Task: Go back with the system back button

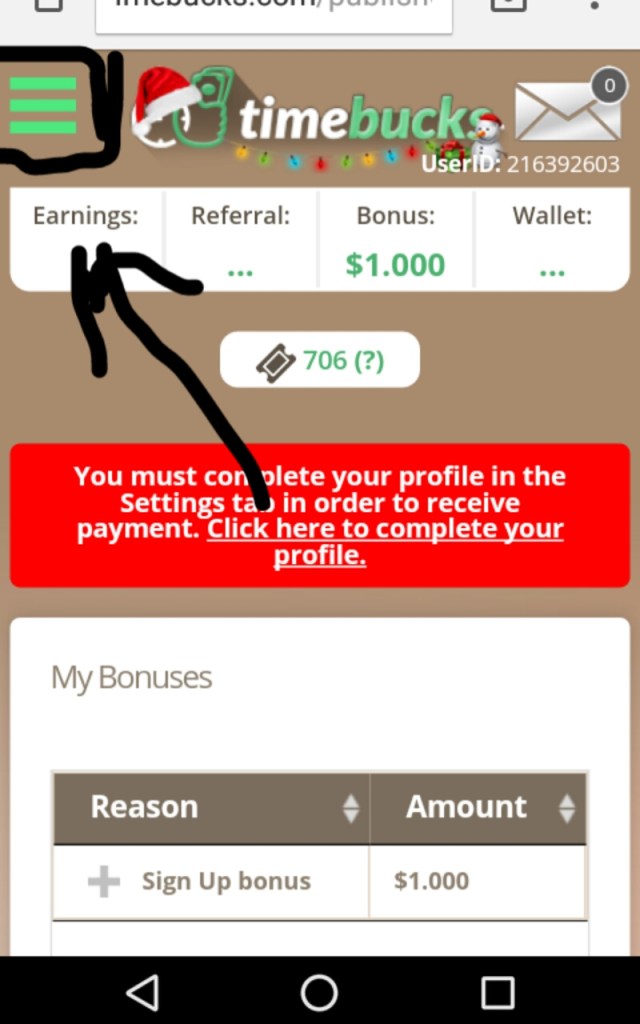Action: [142, 992]
